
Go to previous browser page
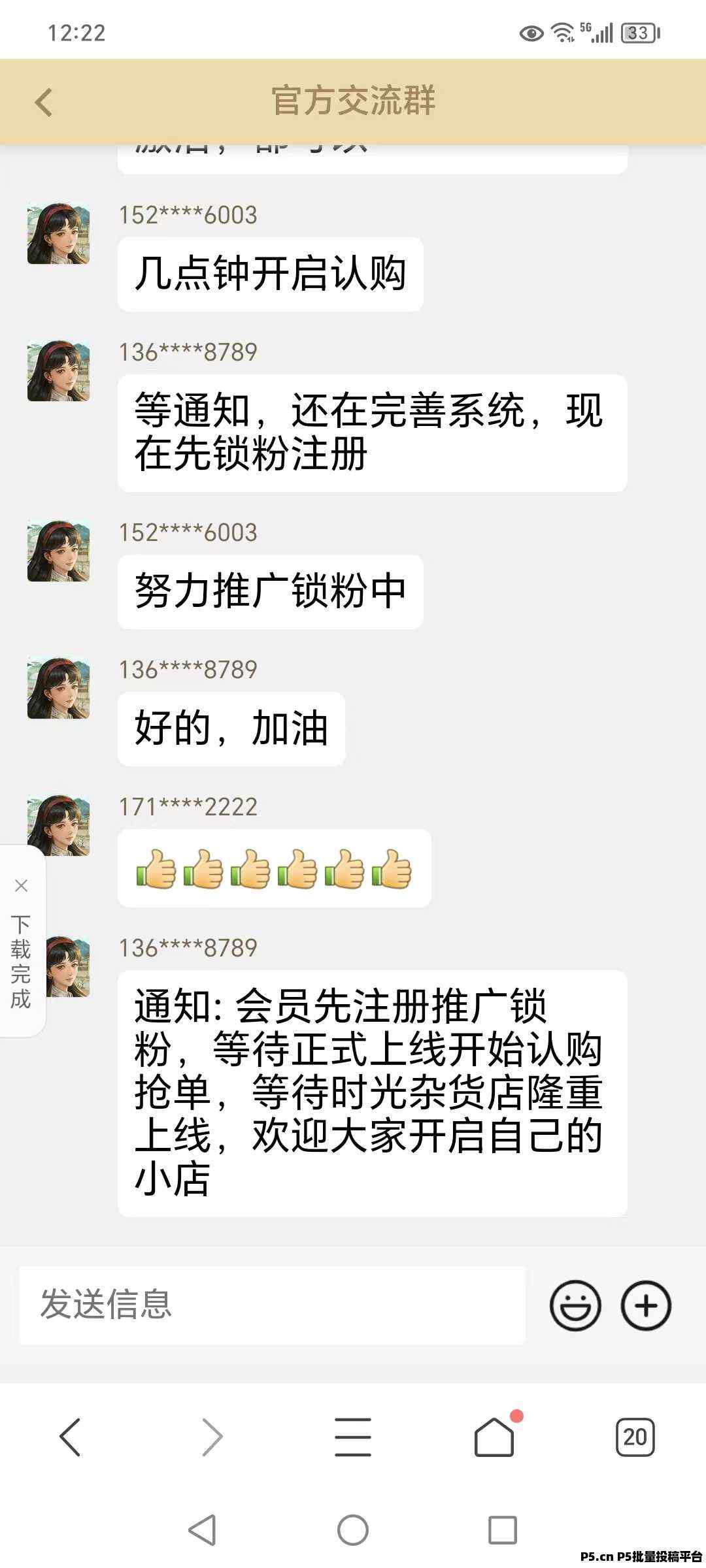pos(70,1437)
